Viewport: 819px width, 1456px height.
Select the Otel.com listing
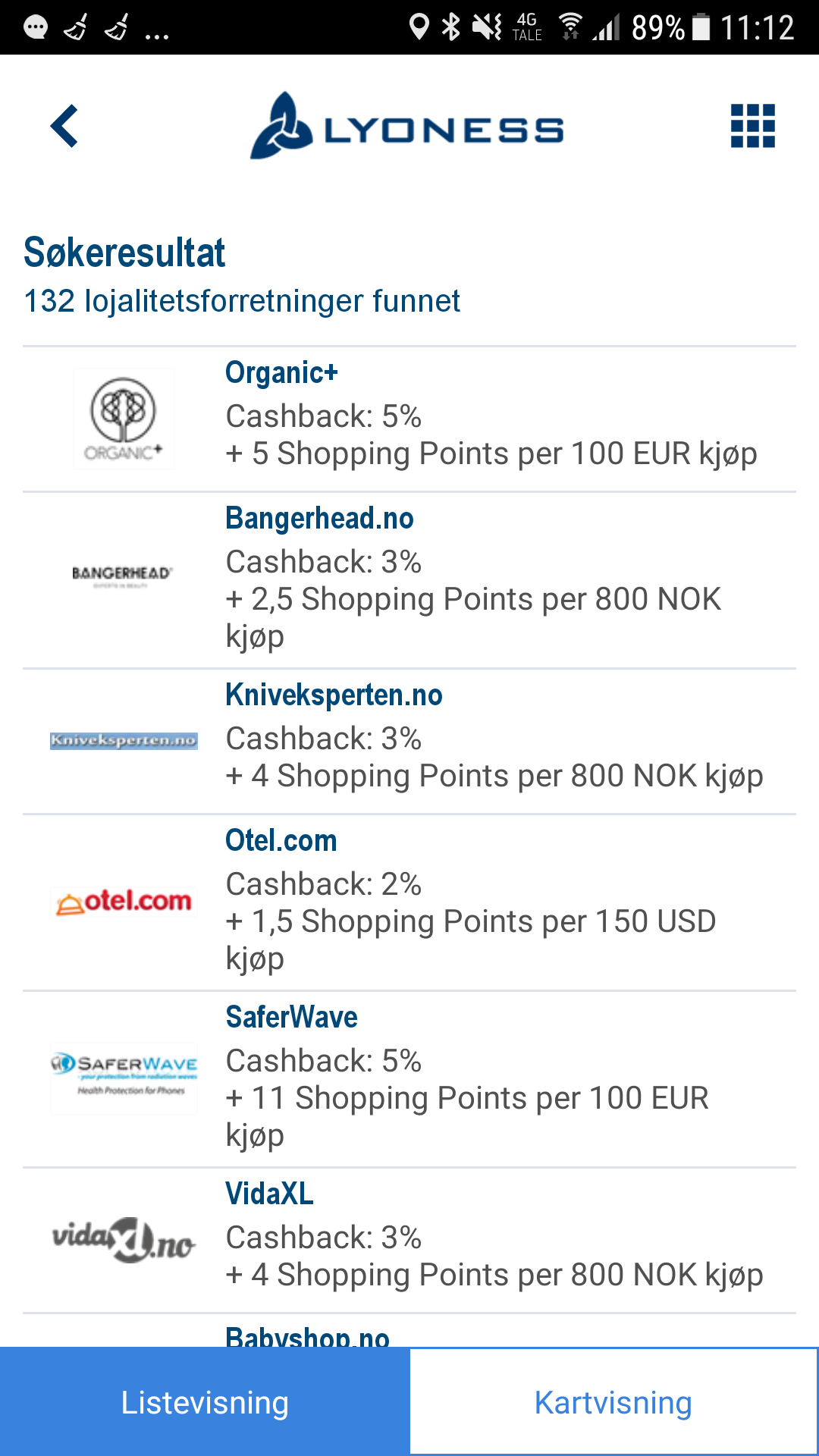(x=409, y=903)
